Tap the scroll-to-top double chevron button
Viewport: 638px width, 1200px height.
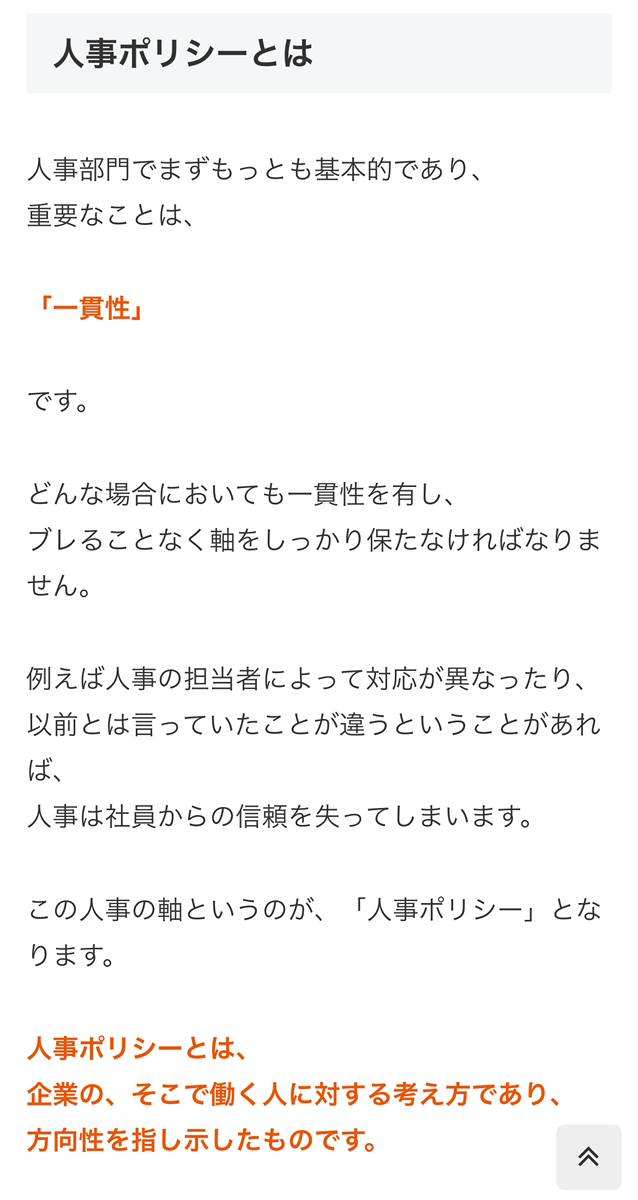click(589, 1157)
